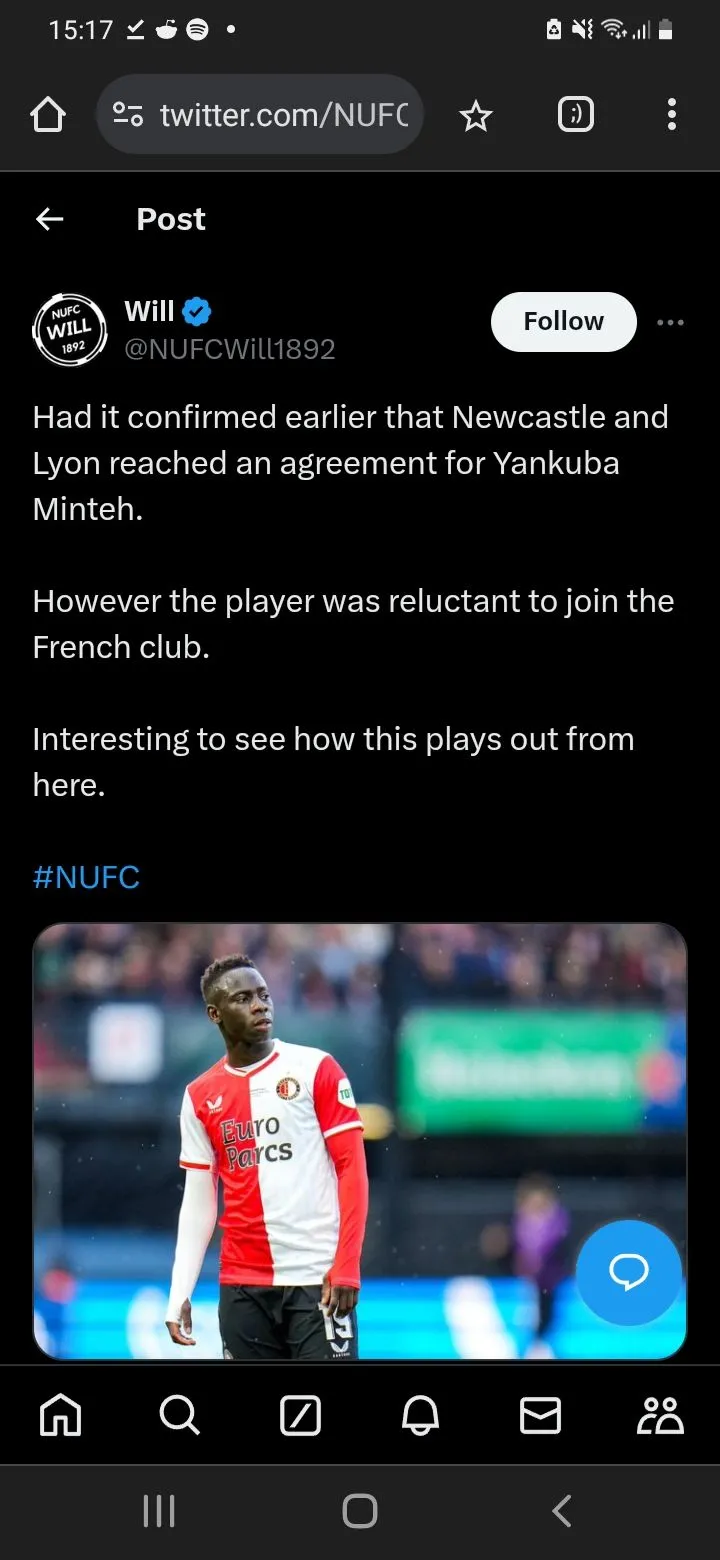
Task: Bookmark this page with the star
Action: pyautogui.click(x=476, y=116)
